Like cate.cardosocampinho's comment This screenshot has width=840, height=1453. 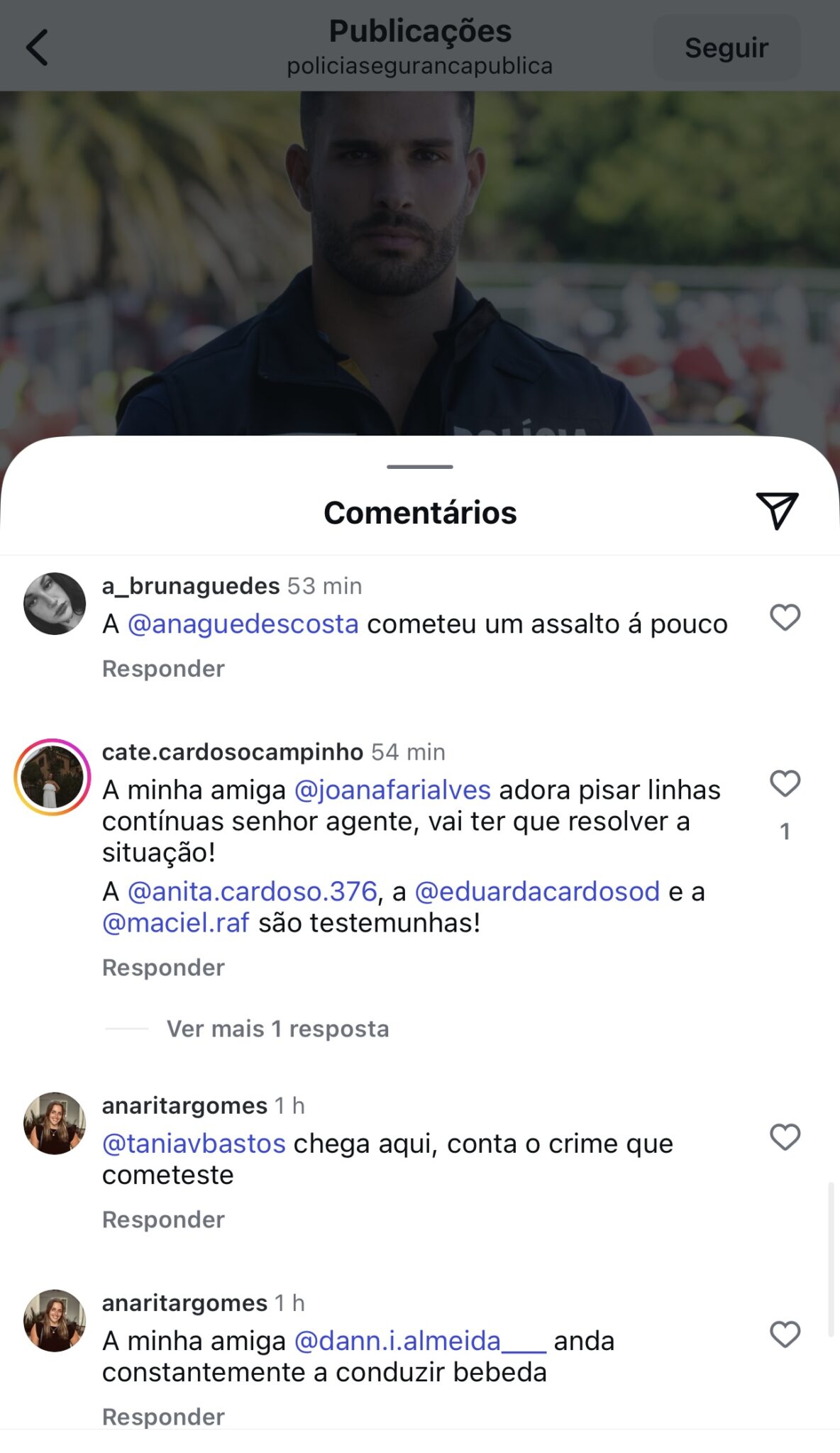(x=785, y=784)
